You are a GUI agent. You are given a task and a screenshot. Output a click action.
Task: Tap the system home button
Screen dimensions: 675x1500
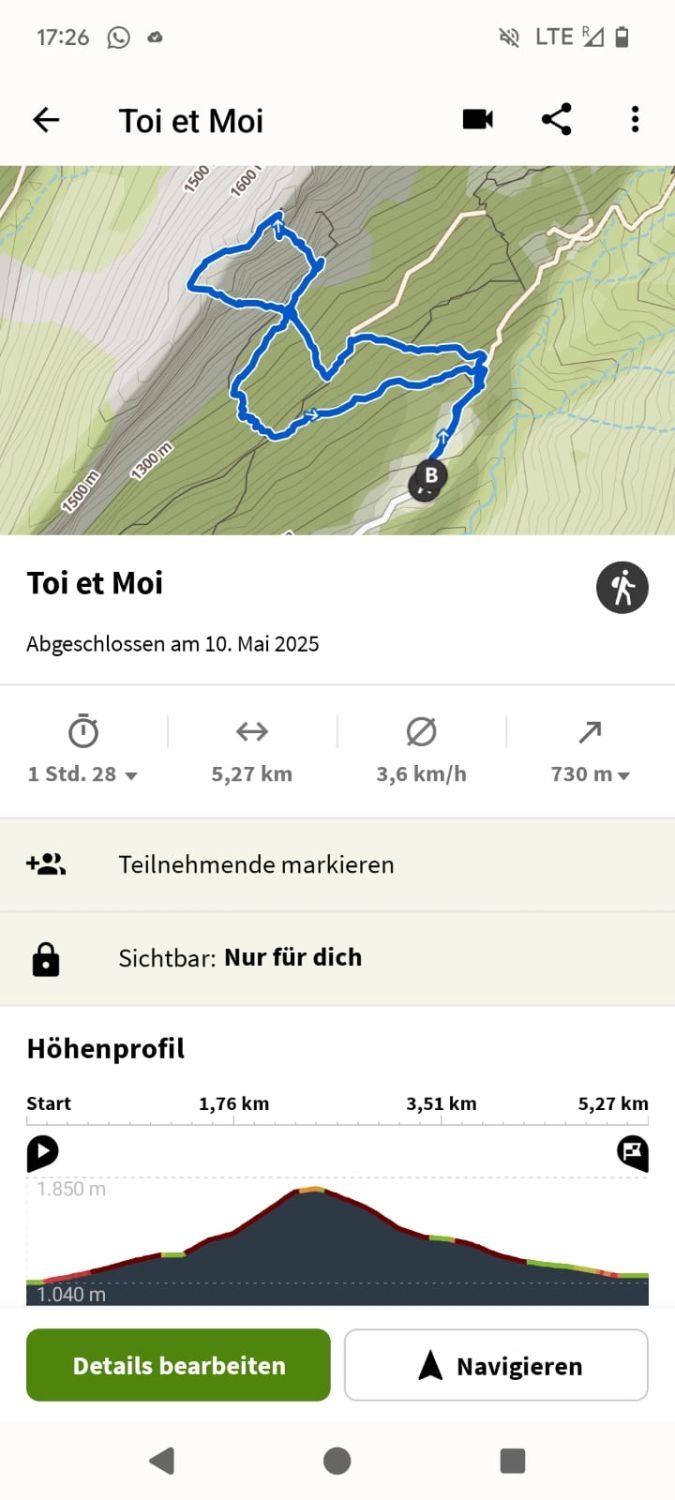coord(337,1461)
